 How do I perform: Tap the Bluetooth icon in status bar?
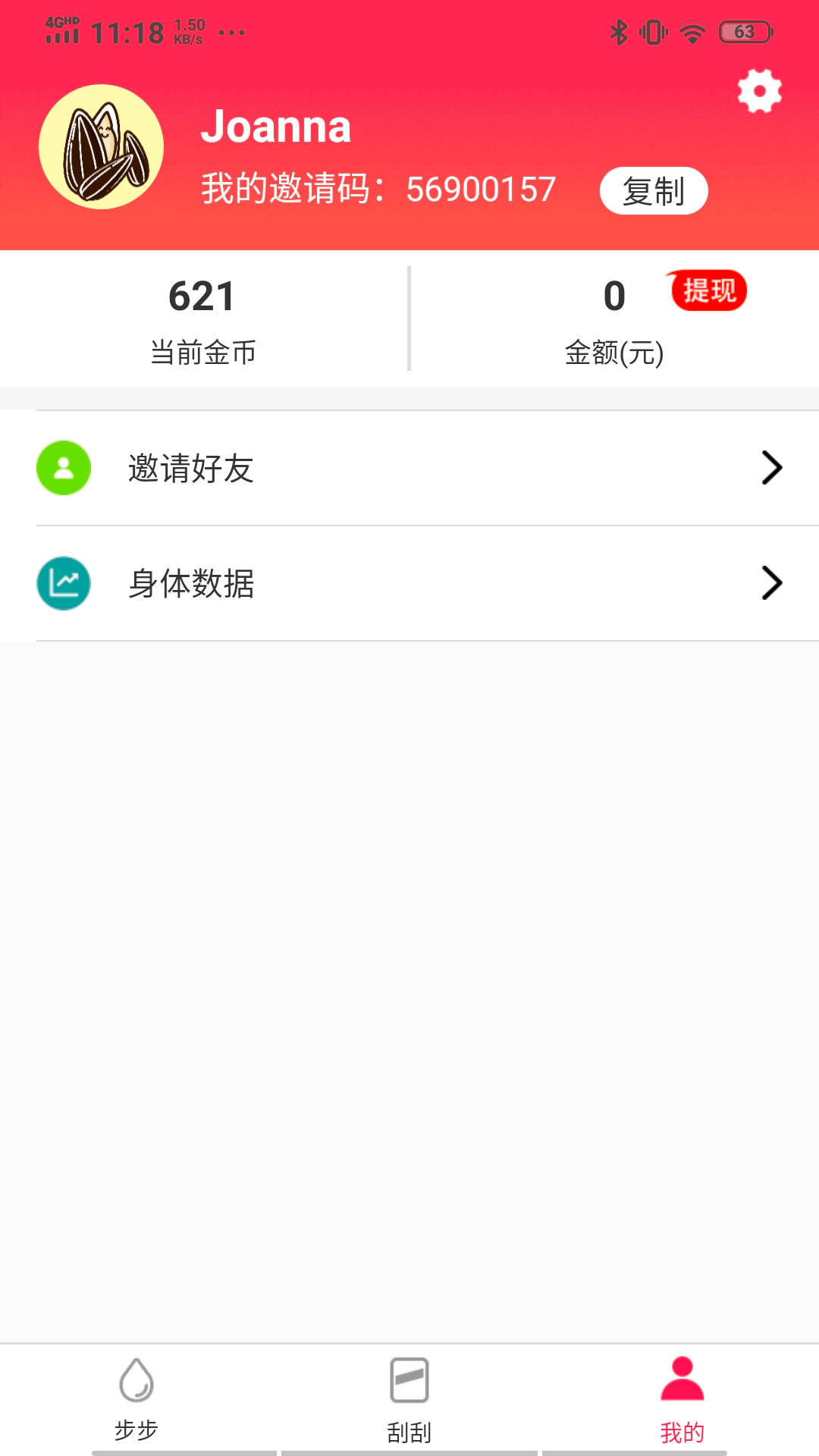coord(618,31)
